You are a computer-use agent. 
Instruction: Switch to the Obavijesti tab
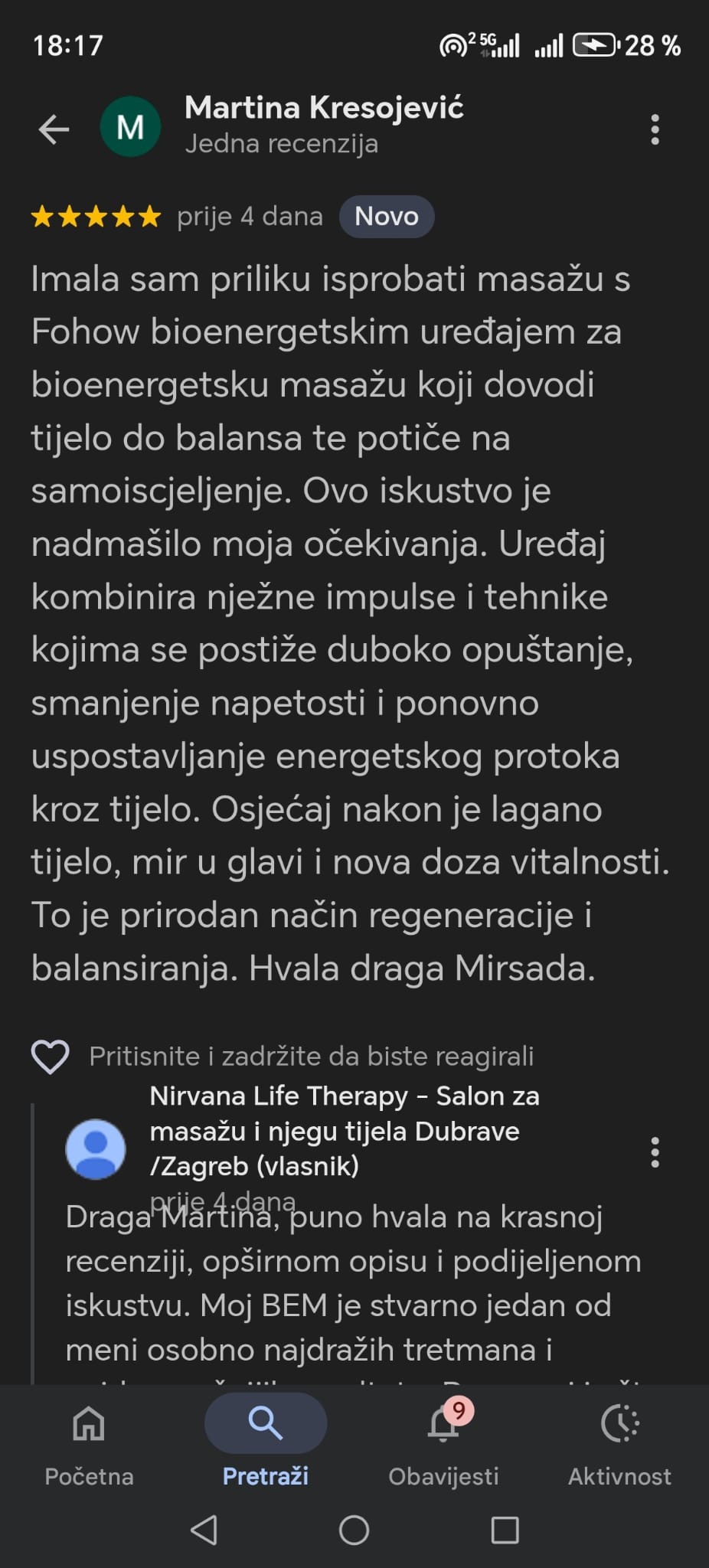[443, 1447]
